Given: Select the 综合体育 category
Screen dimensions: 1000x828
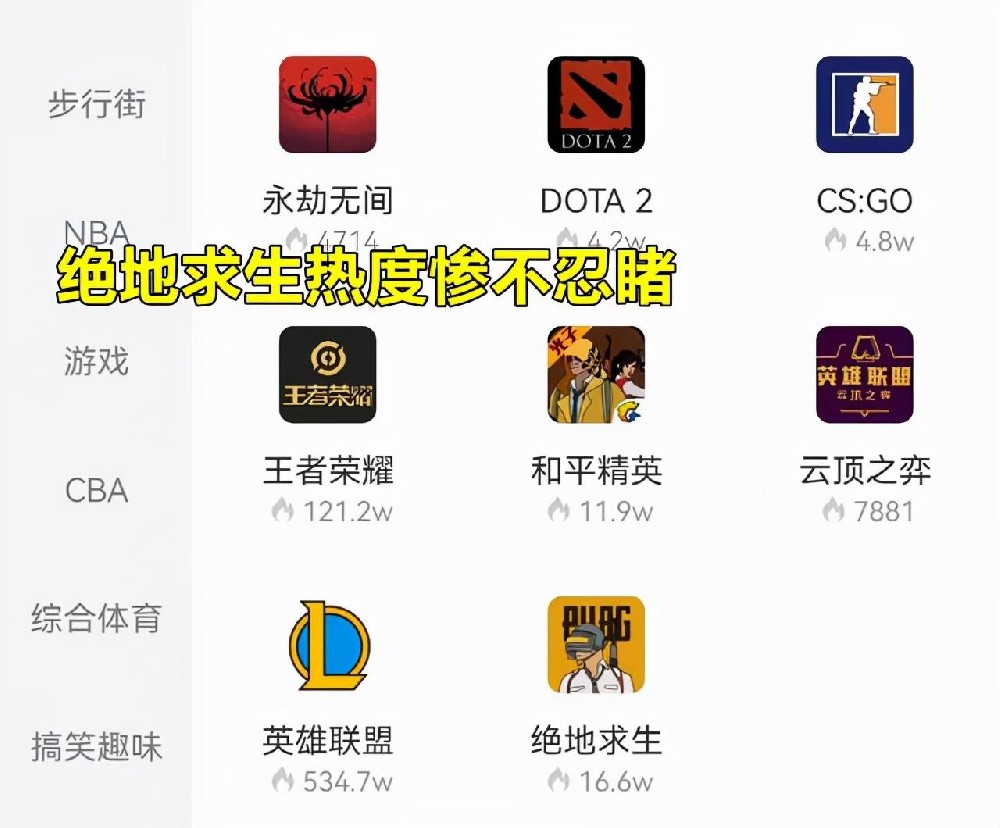Looking at the screenshot, I should coord(96,618).
